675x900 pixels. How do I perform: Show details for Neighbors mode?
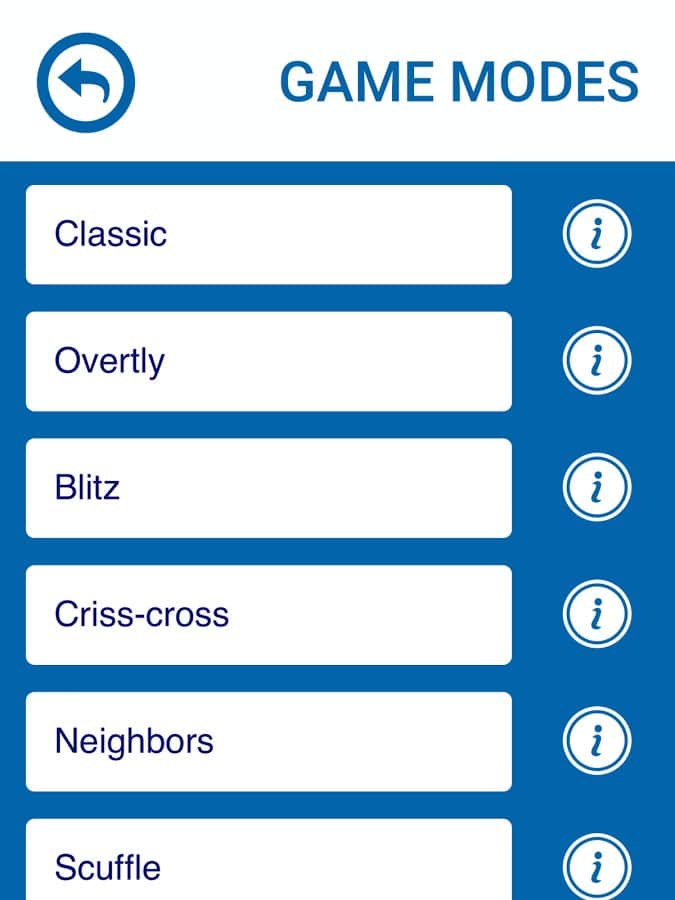click(x=597, y=742)
